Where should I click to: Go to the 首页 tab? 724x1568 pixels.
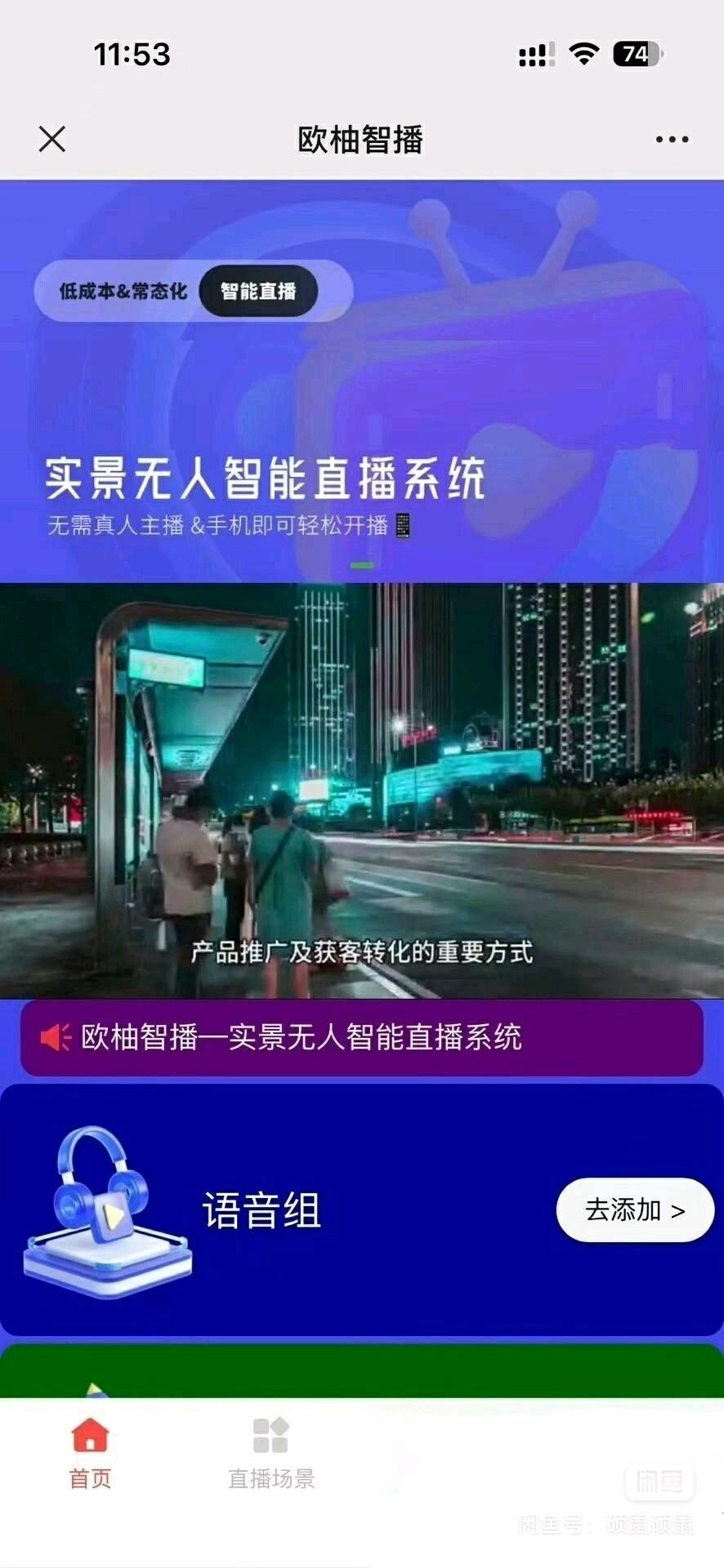click(x=90, y=1455)
